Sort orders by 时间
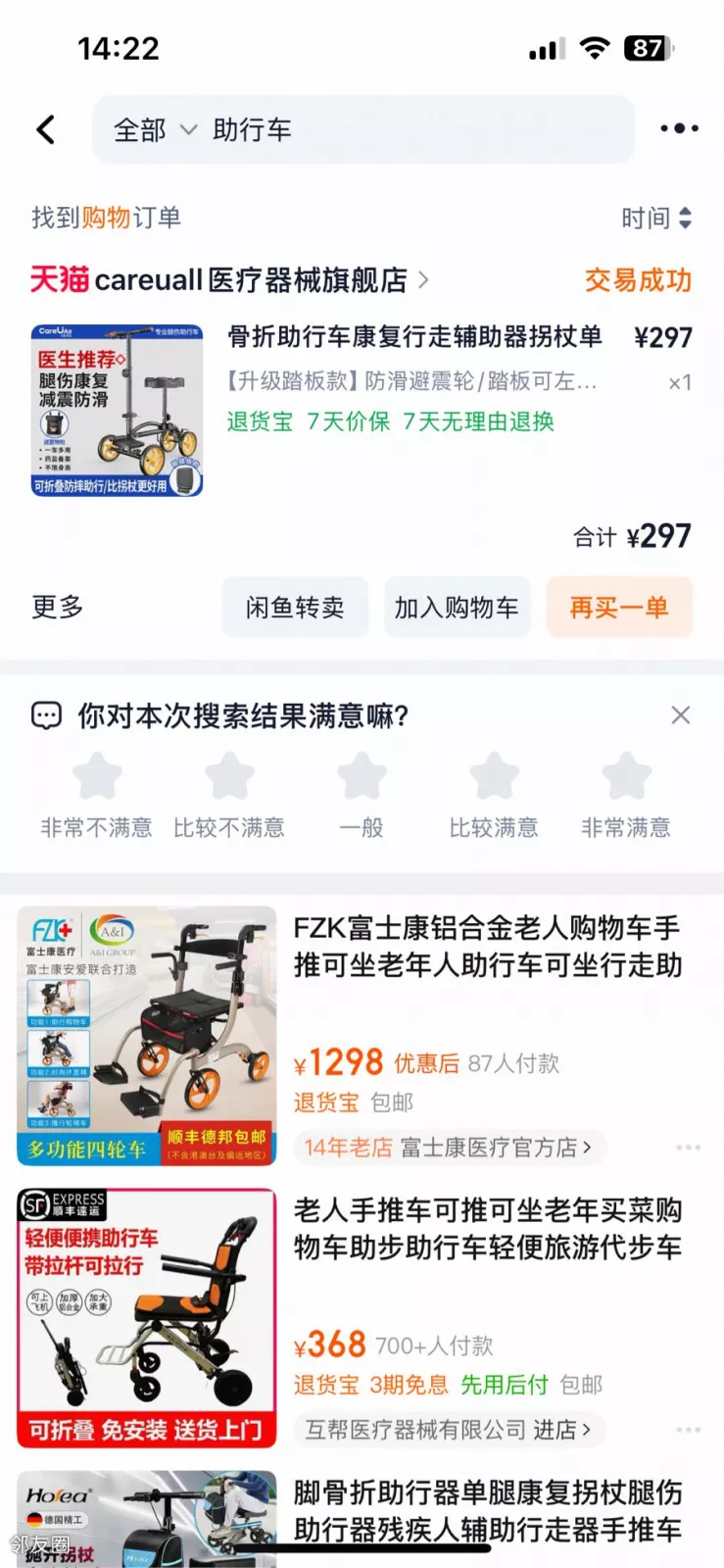The height and width of the screenshot is (1568, 724). point(656,218)
